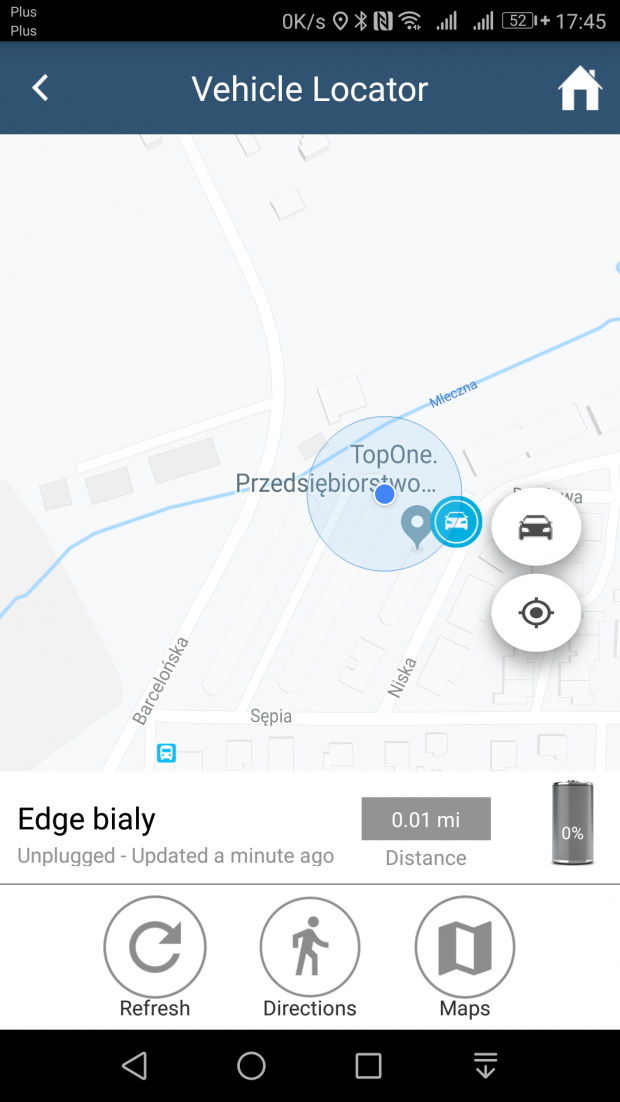Open Android recent apps
620x1102 pixels.
(368, 1065)
